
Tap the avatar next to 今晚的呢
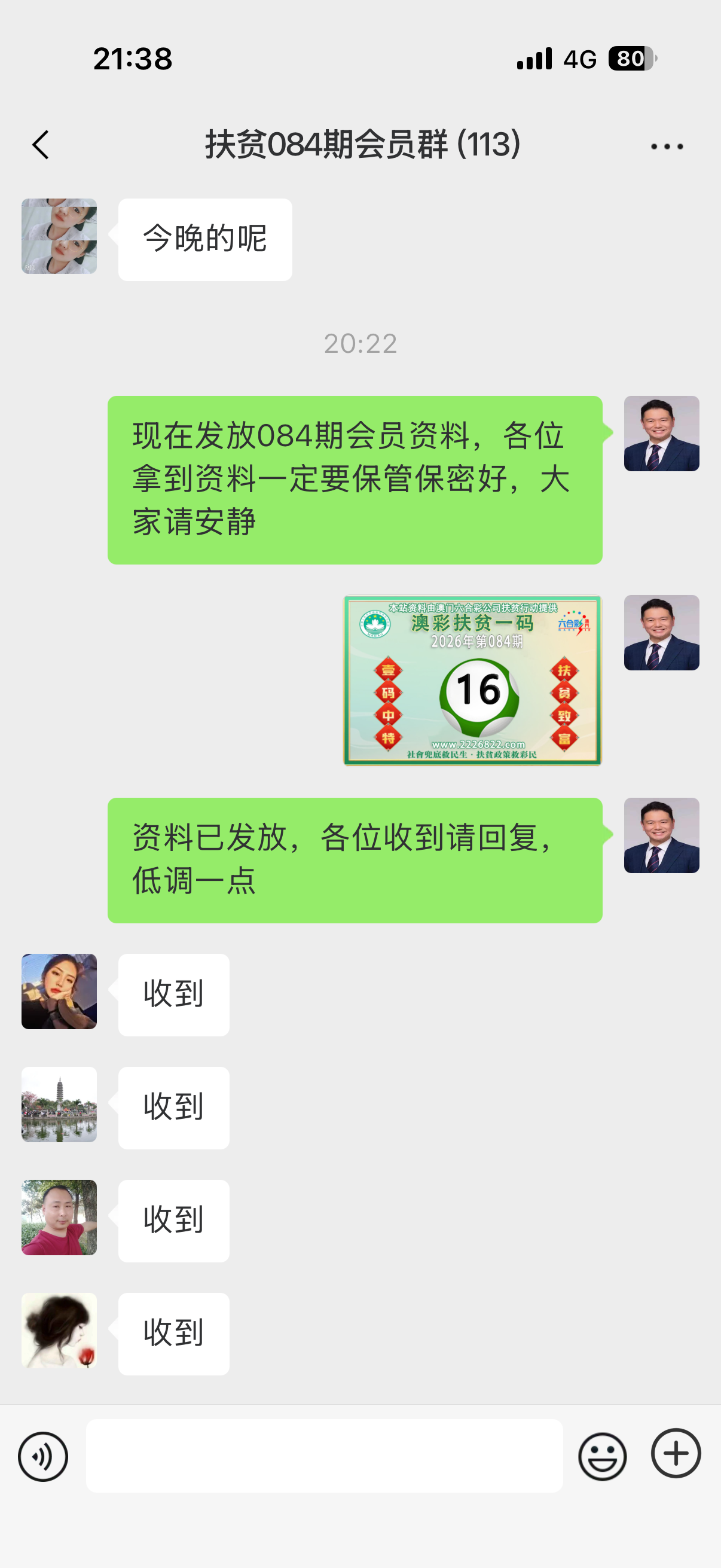pyautogui.click(x=59, y=236)
